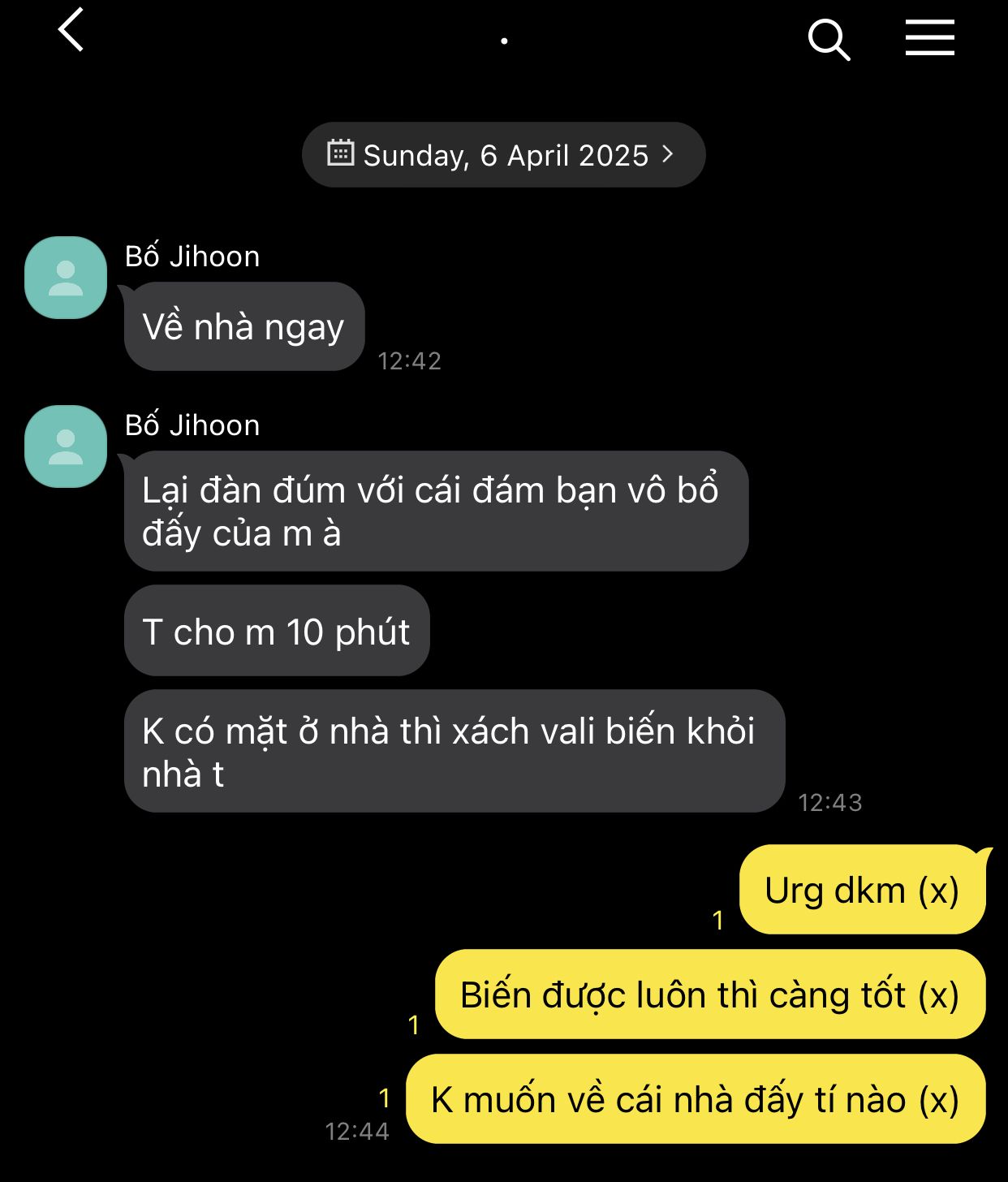
Task: Go back to the chat list
Action: point(71,31)
